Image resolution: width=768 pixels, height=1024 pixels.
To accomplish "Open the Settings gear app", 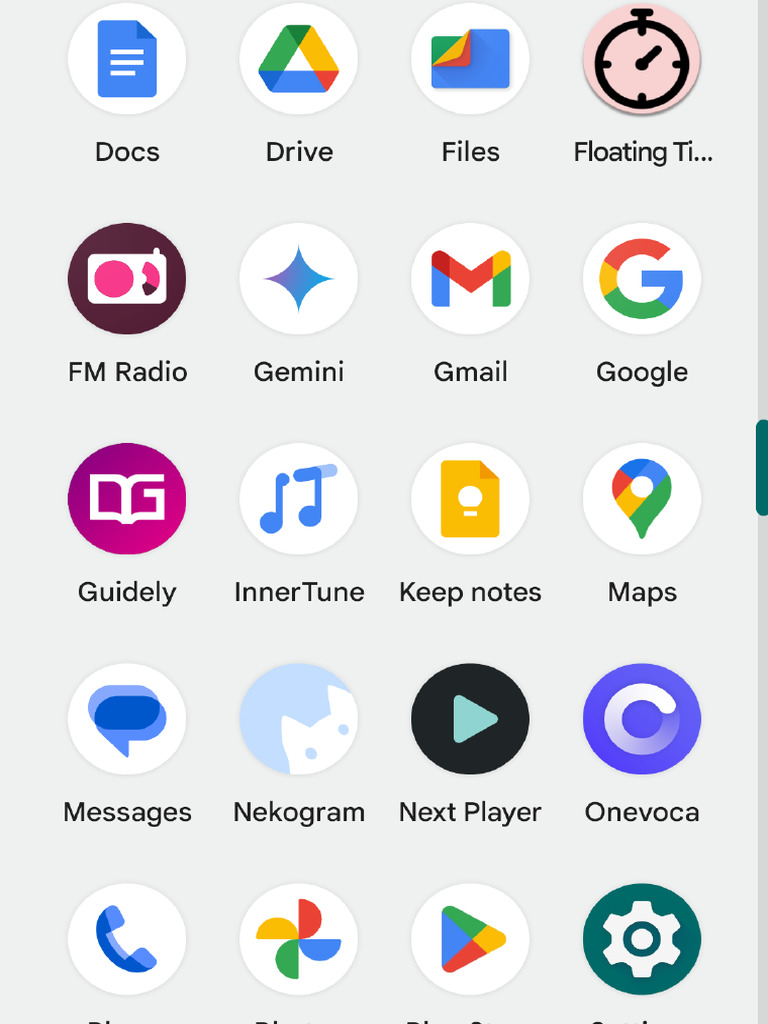I will 642,939.
